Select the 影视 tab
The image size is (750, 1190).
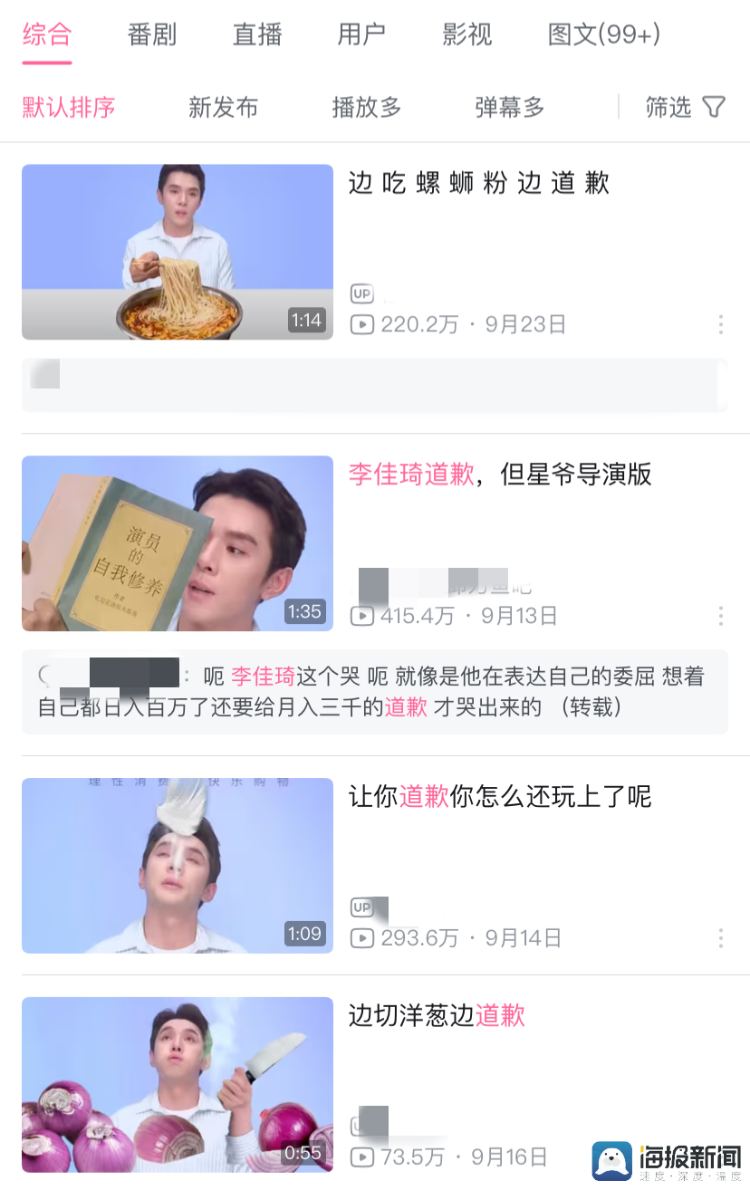(467, 35)
